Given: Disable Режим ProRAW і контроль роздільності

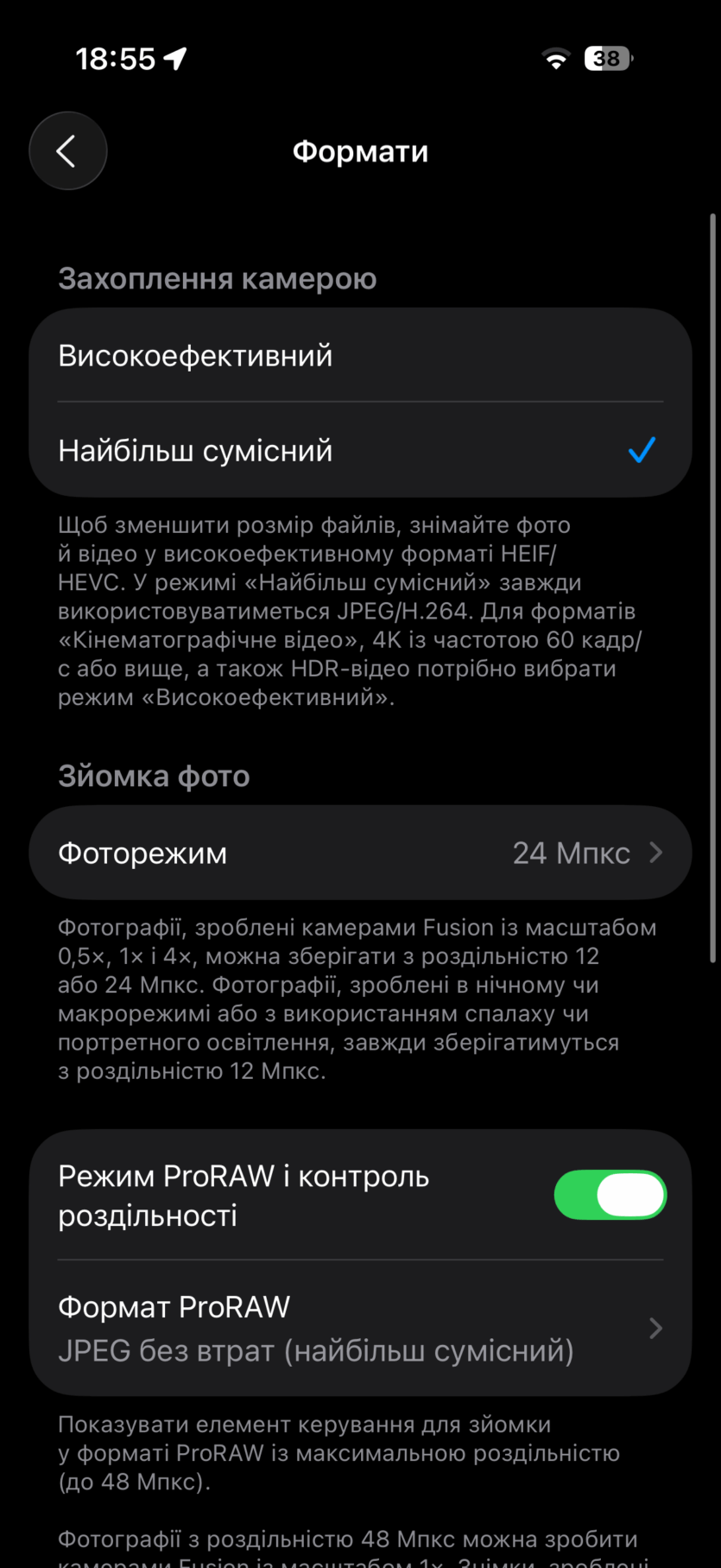Looking at the screenshot, I should (610, 1195).
